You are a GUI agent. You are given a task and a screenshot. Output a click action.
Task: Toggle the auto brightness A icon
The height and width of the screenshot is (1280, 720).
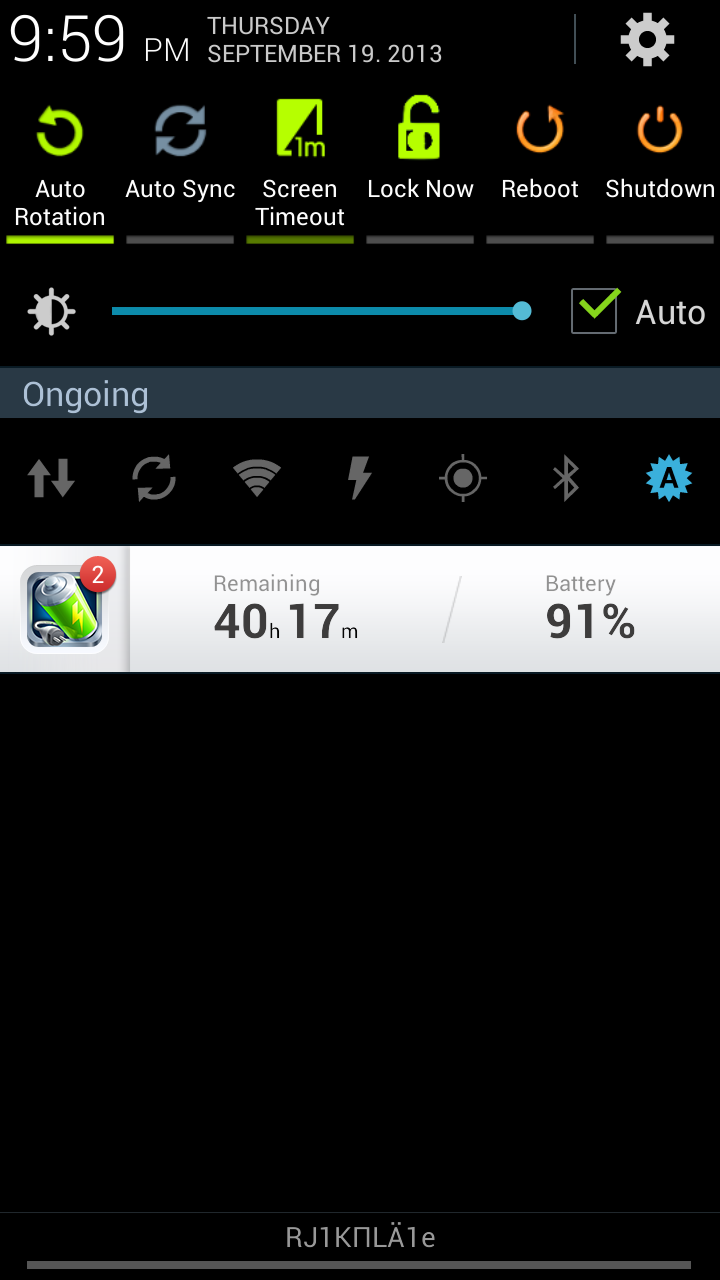point(669,479)
